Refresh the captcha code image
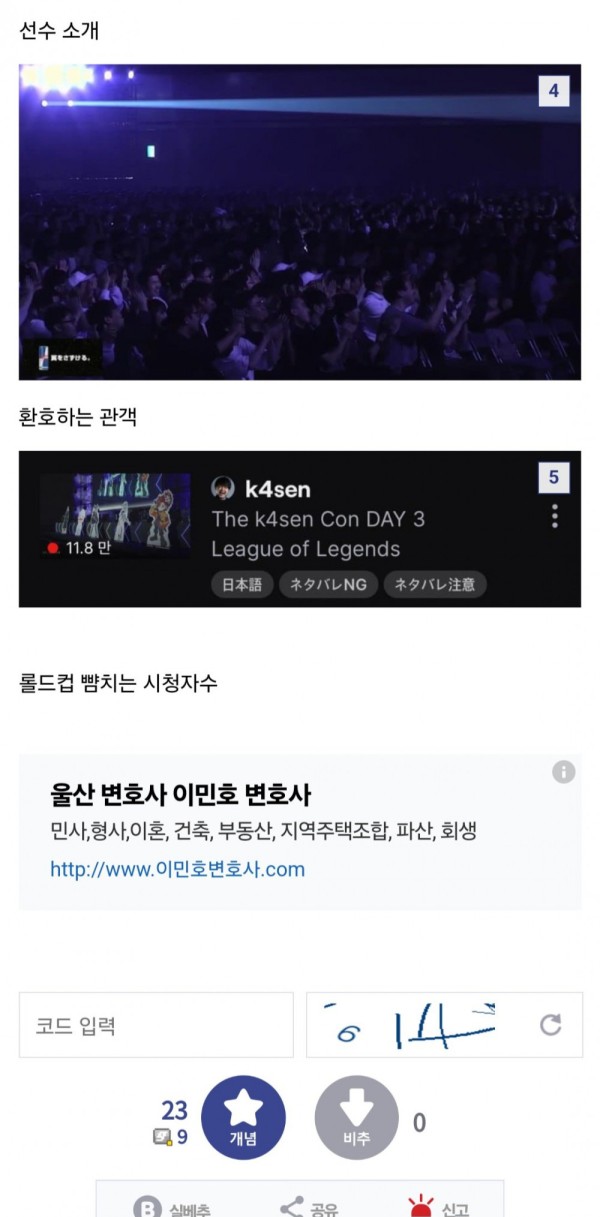Viewport: 600px width, 1217px height. (x=550, y=1025)
